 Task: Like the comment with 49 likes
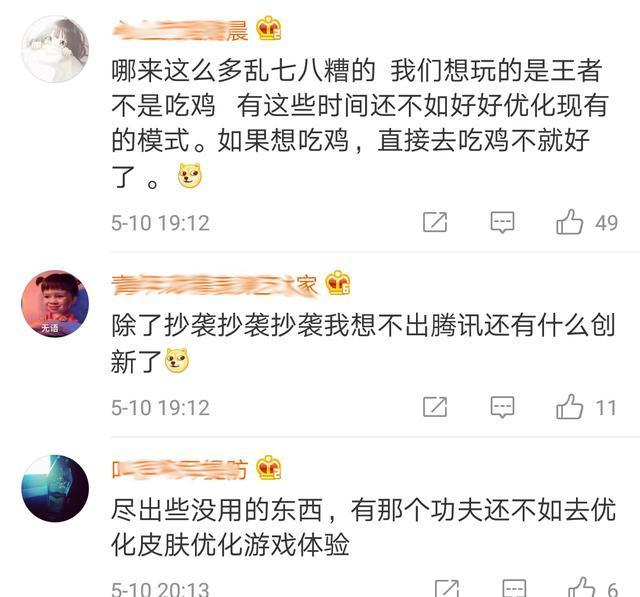click(570, 222)
